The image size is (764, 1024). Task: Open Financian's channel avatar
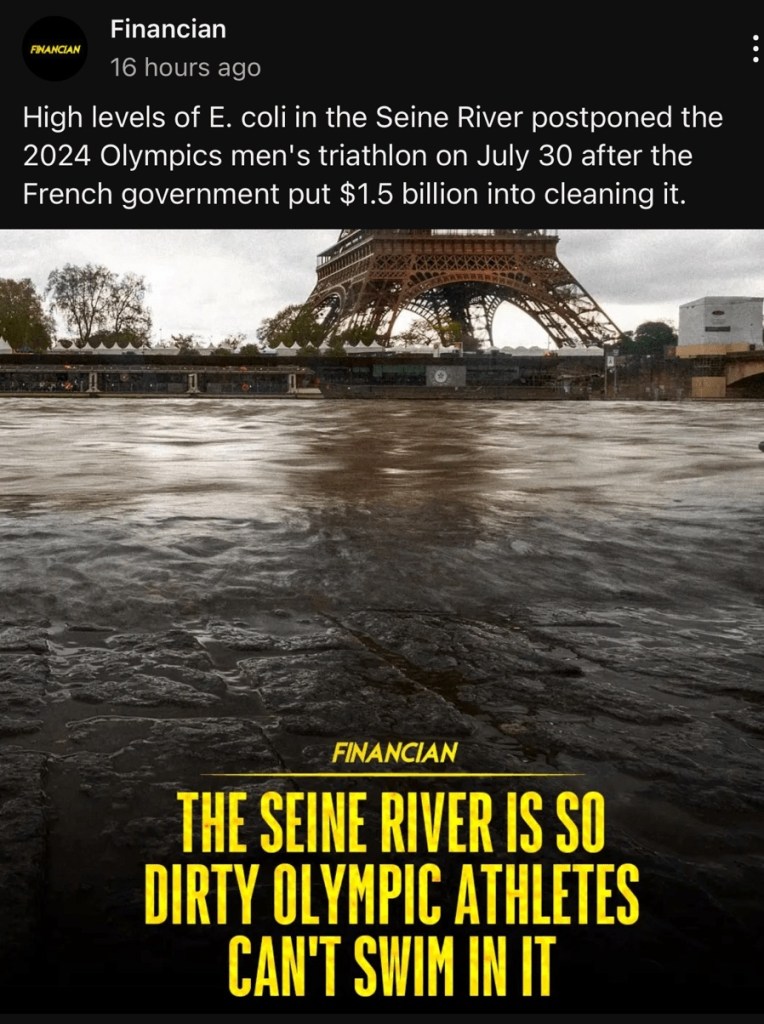pos(54,48)
